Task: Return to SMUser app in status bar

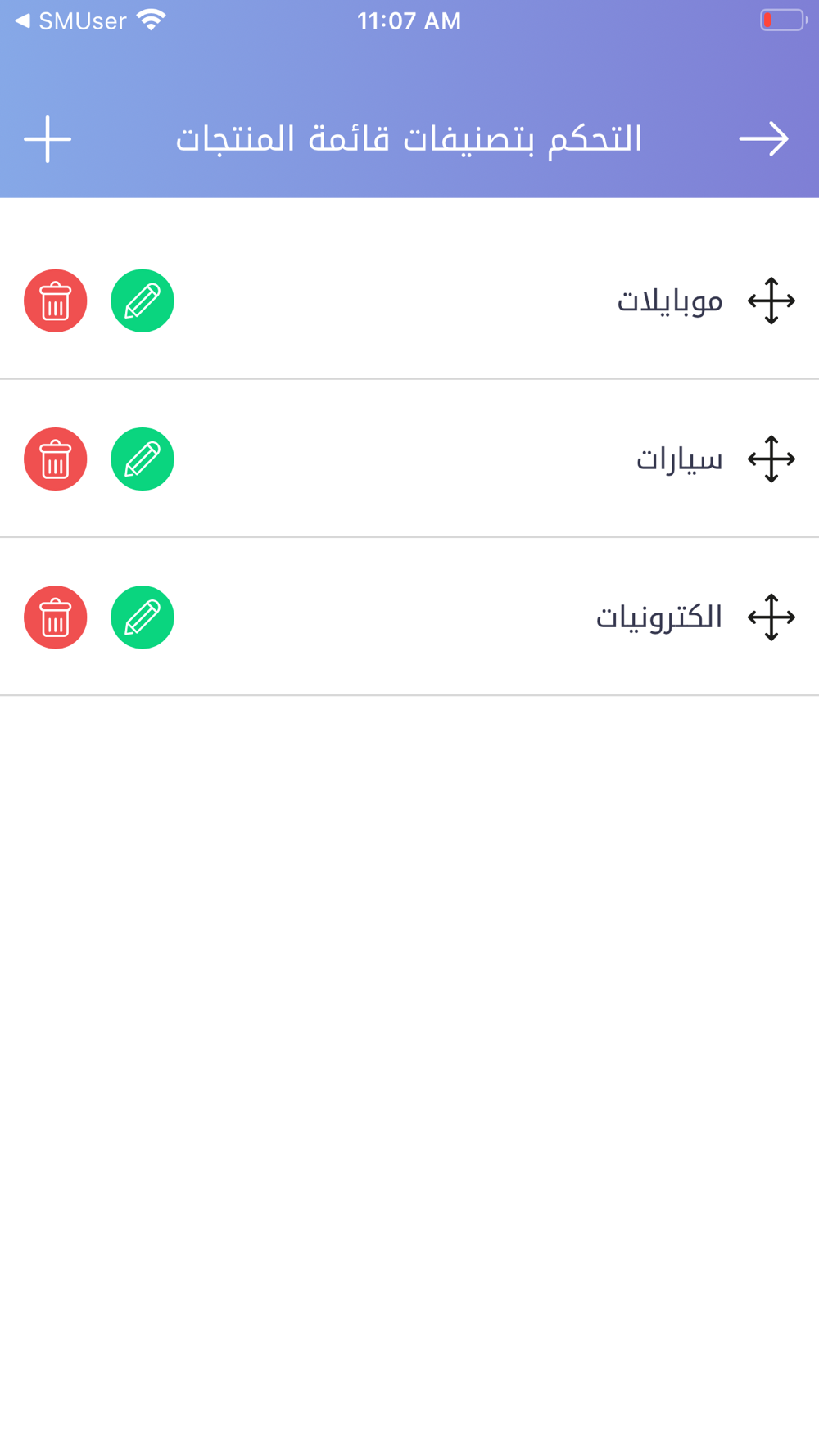Action: (x=71, y=20)
